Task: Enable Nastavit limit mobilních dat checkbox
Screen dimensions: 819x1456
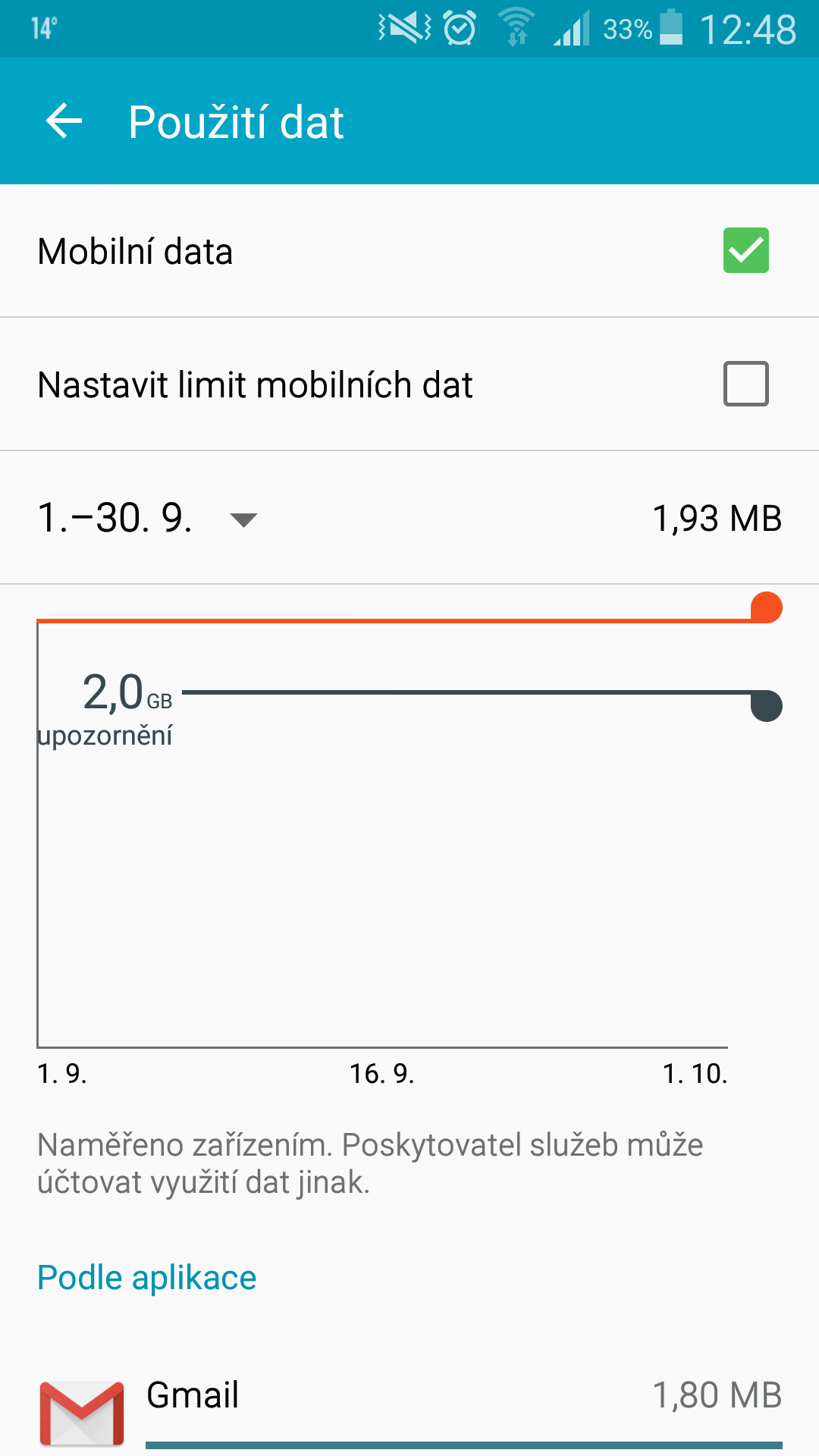Action: click(745, 384)
